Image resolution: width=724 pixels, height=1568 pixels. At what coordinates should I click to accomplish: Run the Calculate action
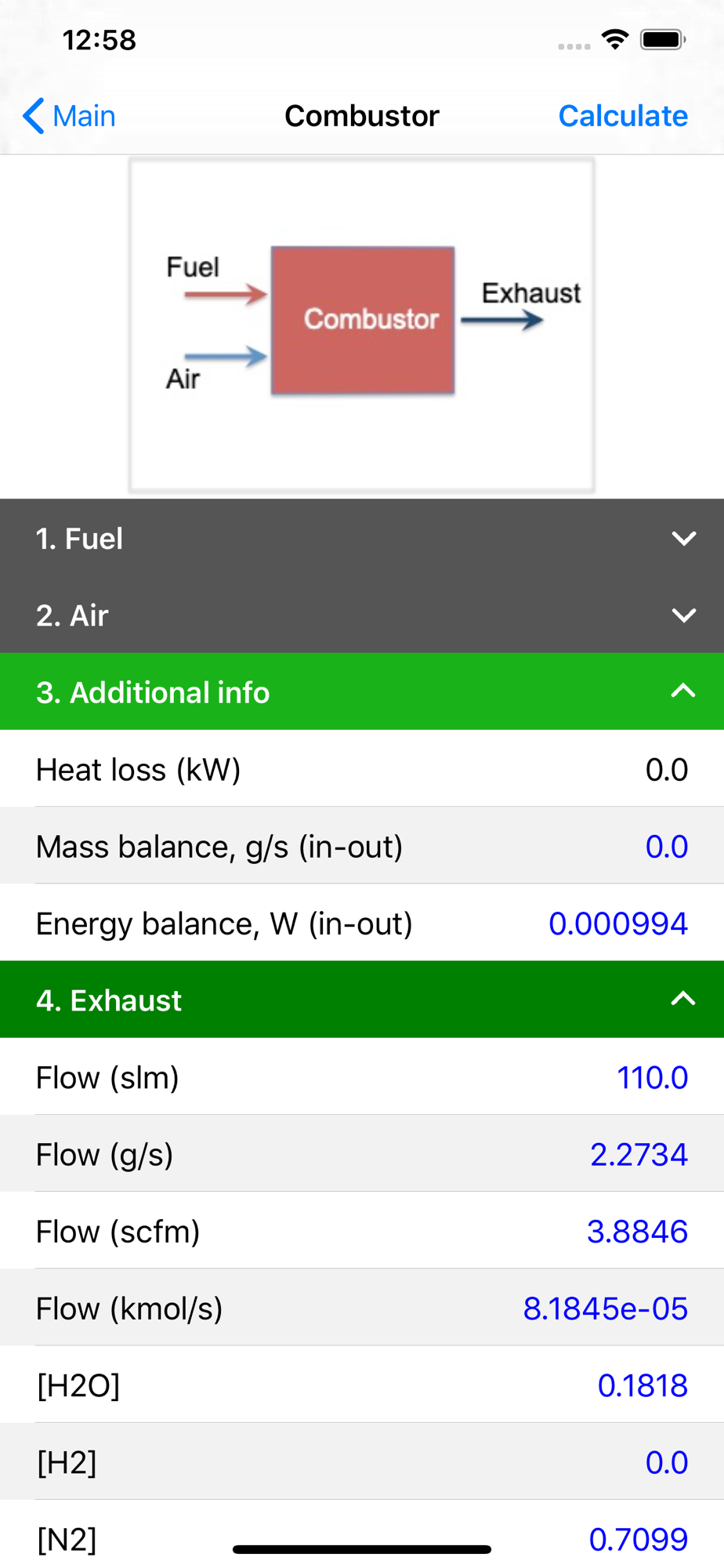coord(622,116)
